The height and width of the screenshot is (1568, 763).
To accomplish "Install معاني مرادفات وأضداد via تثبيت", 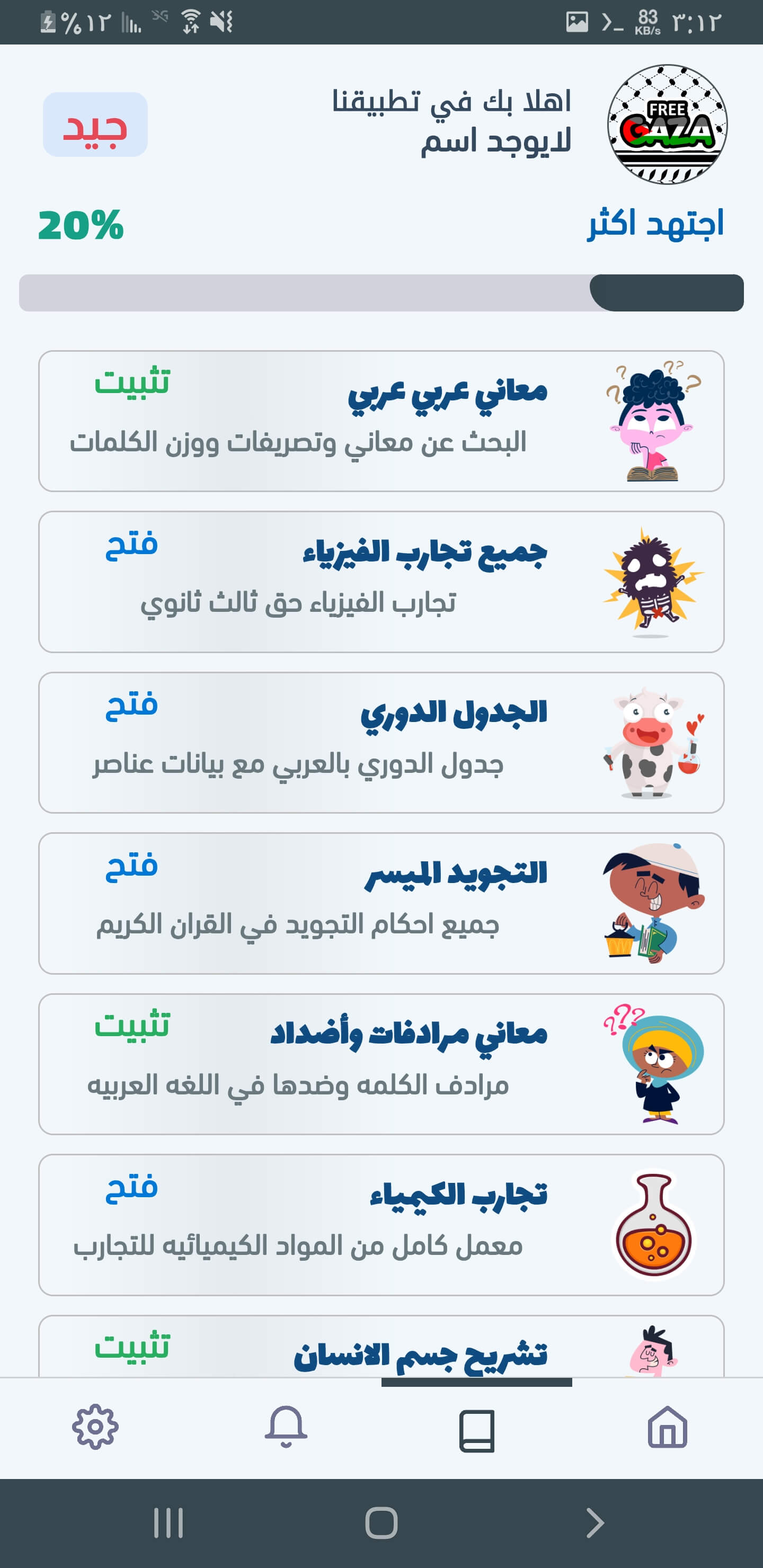I will pos(134,1029).
